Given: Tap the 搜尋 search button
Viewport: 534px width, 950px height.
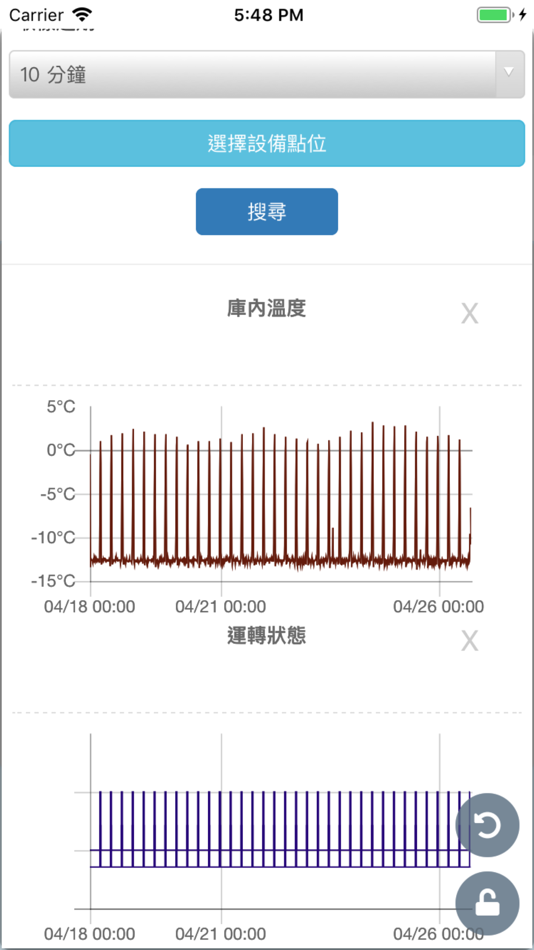Looking at the screenshot, I should (267, 211).
